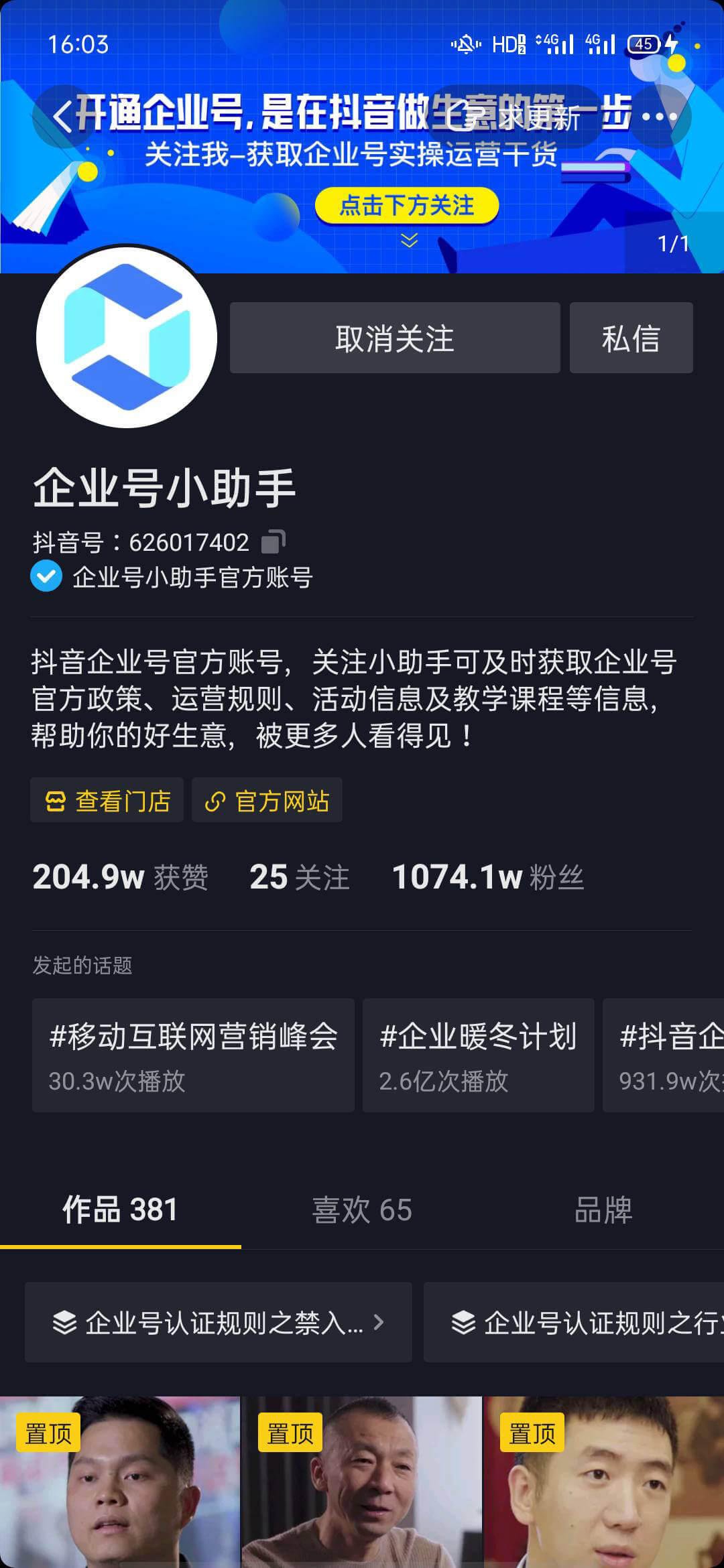Tap the 求更新 request update button
The width and height of the screenshot is (724, 1568).
point(515,117)
